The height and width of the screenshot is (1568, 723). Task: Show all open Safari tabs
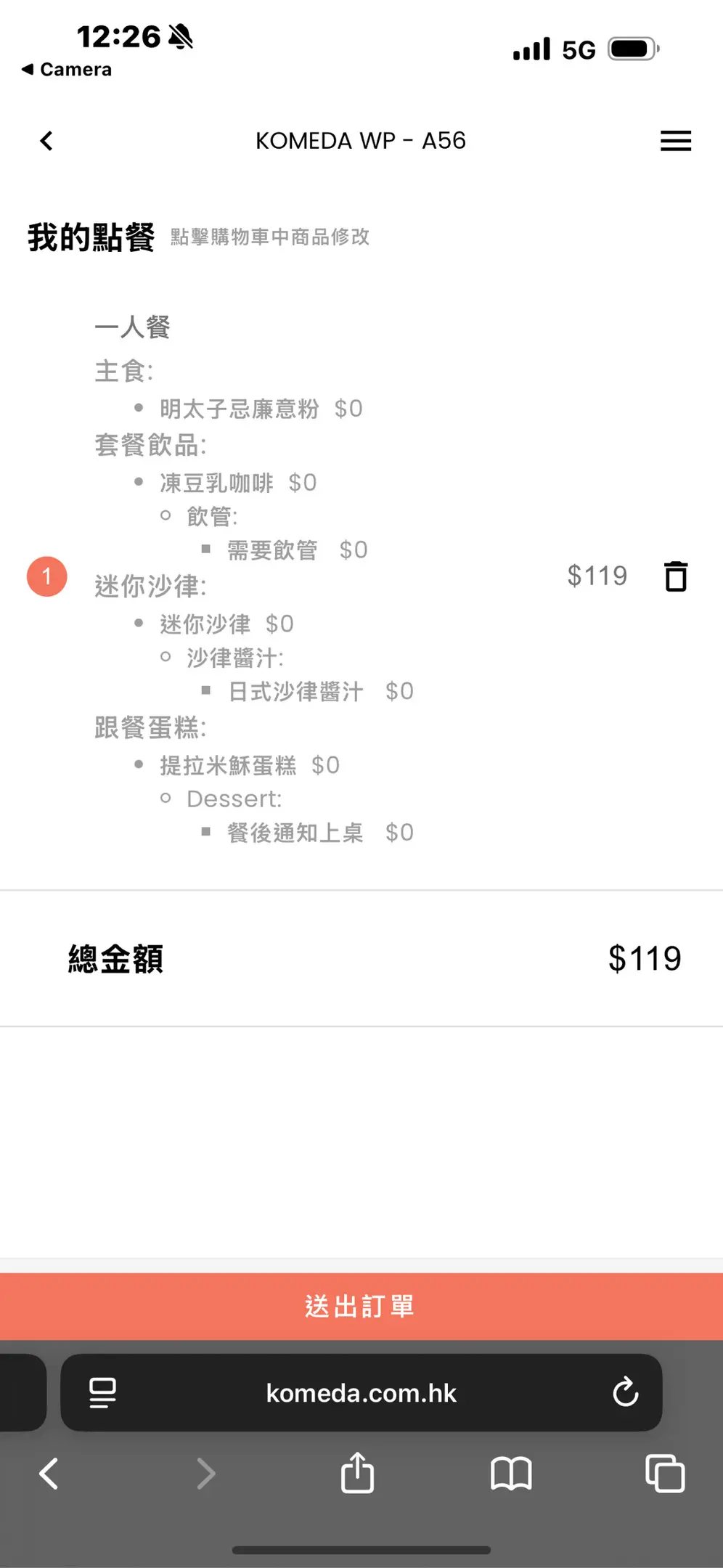click(x=665, y=1474)
